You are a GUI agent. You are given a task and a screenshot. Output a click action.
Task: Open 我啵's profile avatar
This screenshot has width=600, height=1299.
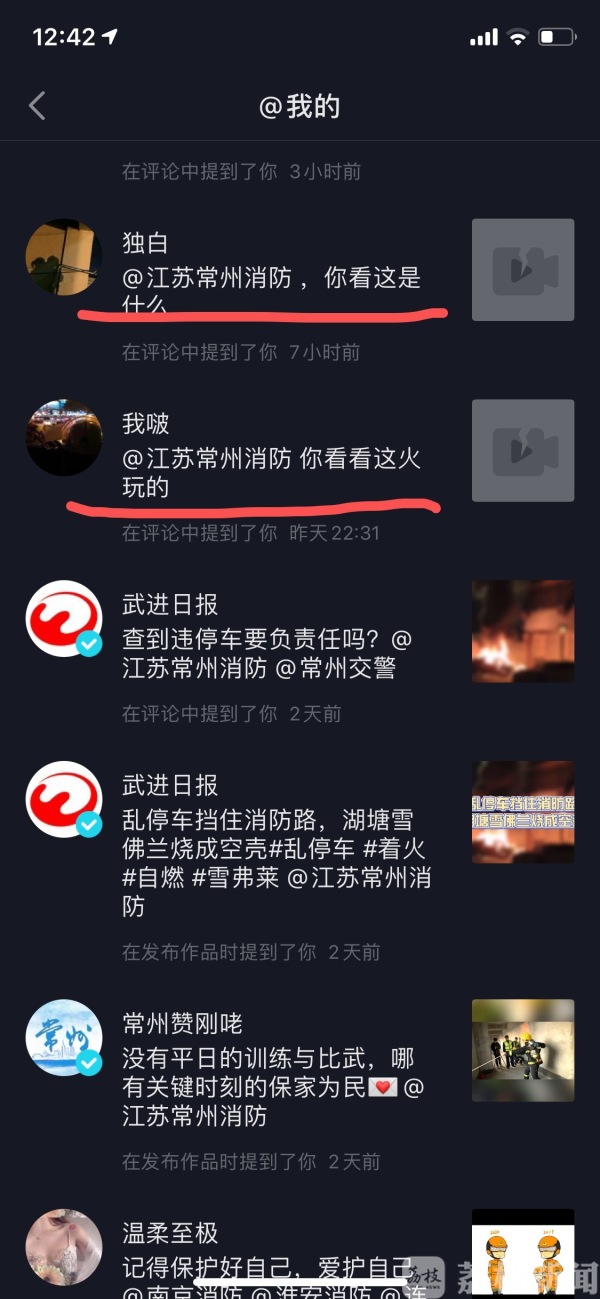(64, 438)
